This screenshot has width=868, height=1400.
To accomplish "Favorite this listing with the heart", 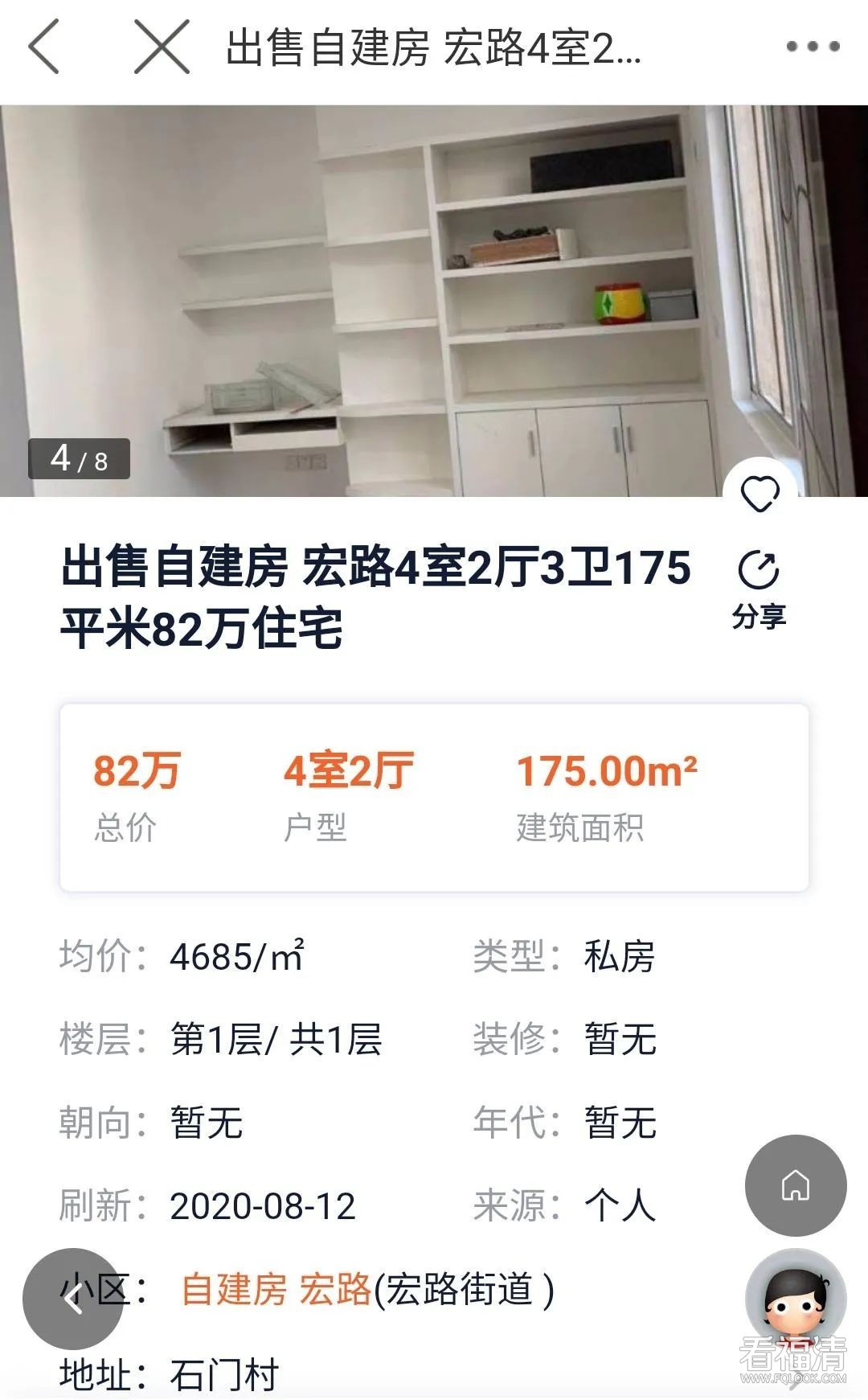I will tap(759, 494).
